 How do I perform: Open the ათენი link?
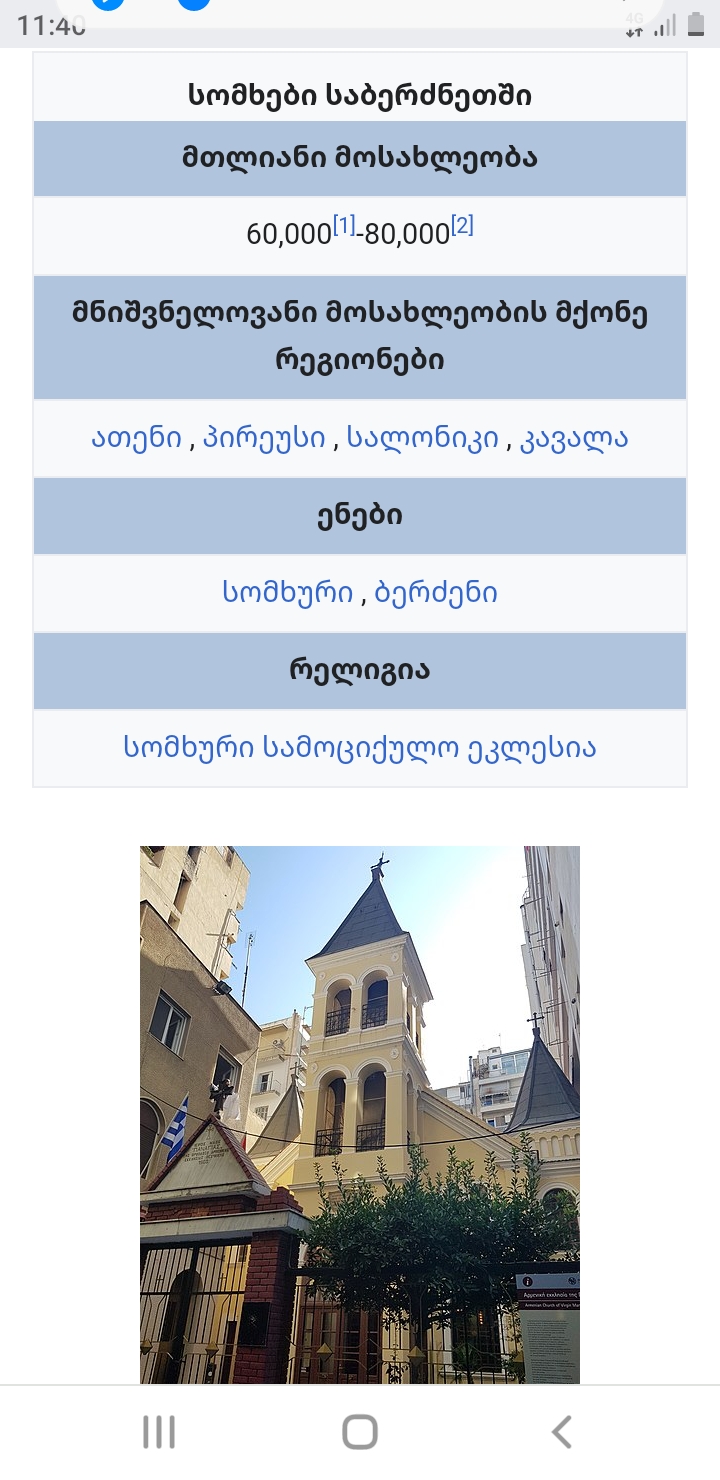pyautogui.click(x=136, y=439)
